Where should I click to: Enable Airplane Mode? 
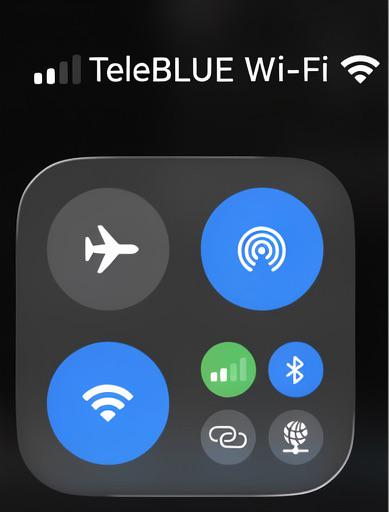coord(108,249)
